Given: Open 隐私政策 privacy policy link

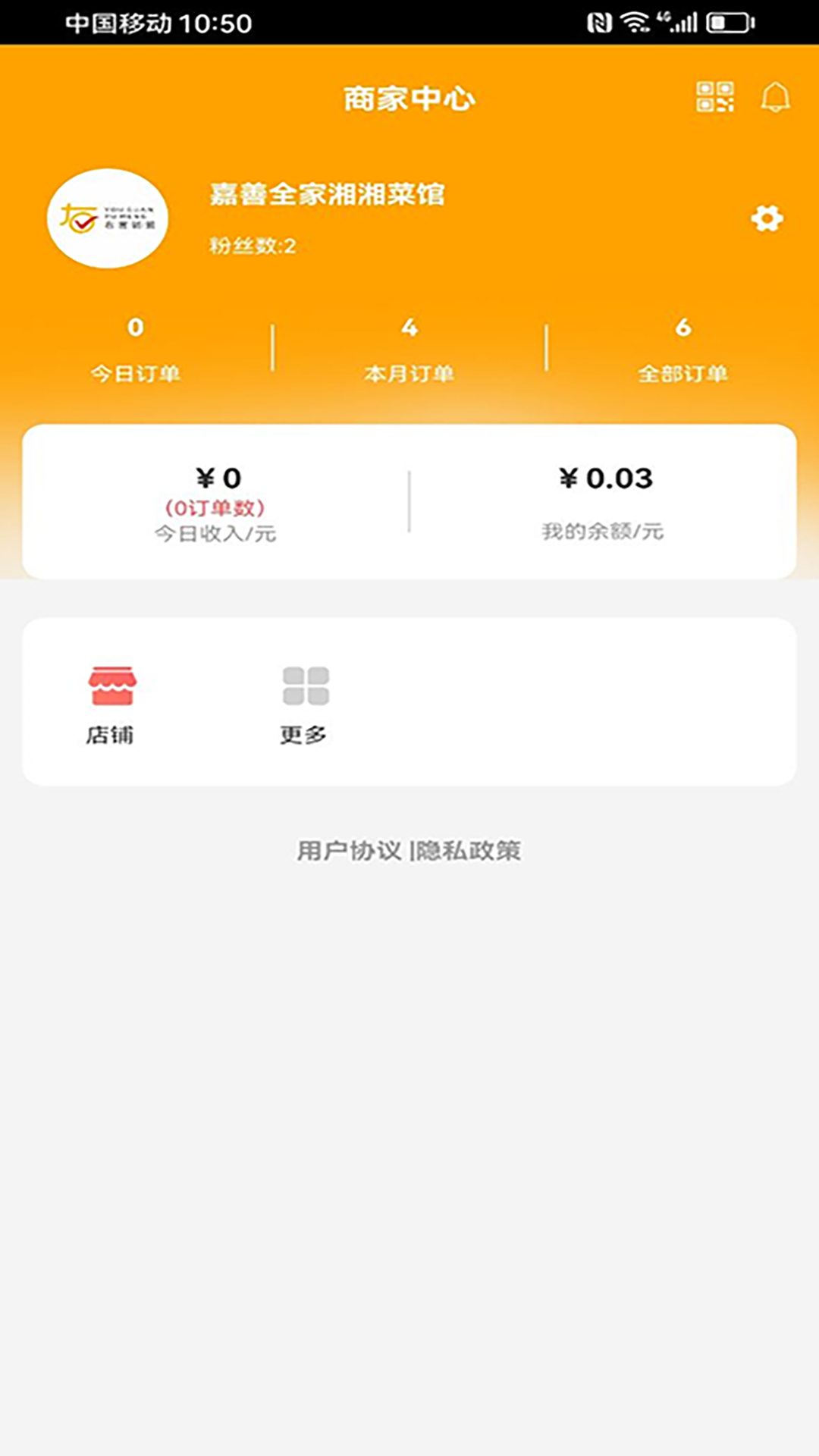Looking at the screenshot, I should point(470,849).
